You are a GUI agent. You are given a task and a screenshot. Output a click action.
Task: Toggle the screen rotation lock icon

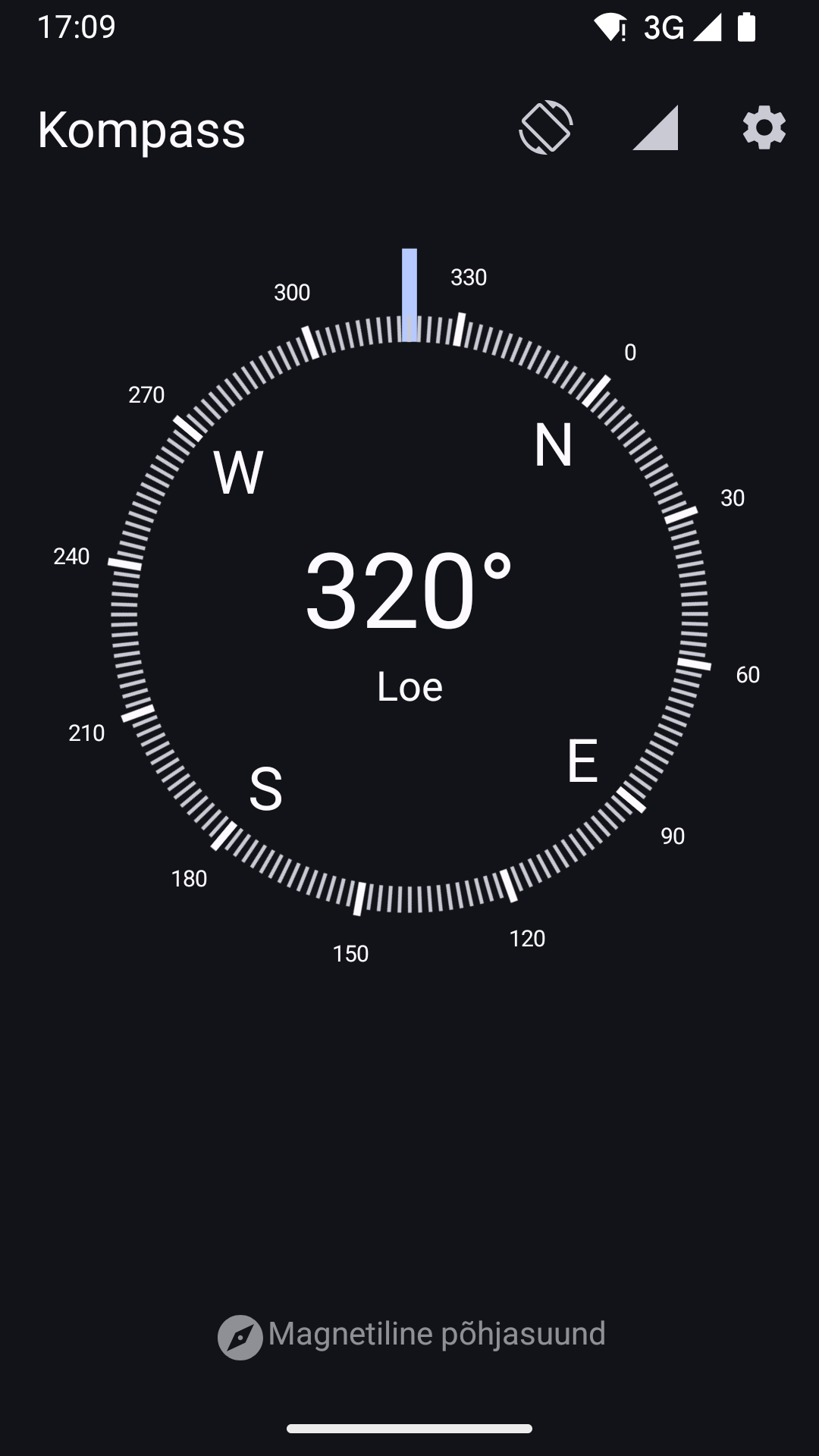[546, 127]
